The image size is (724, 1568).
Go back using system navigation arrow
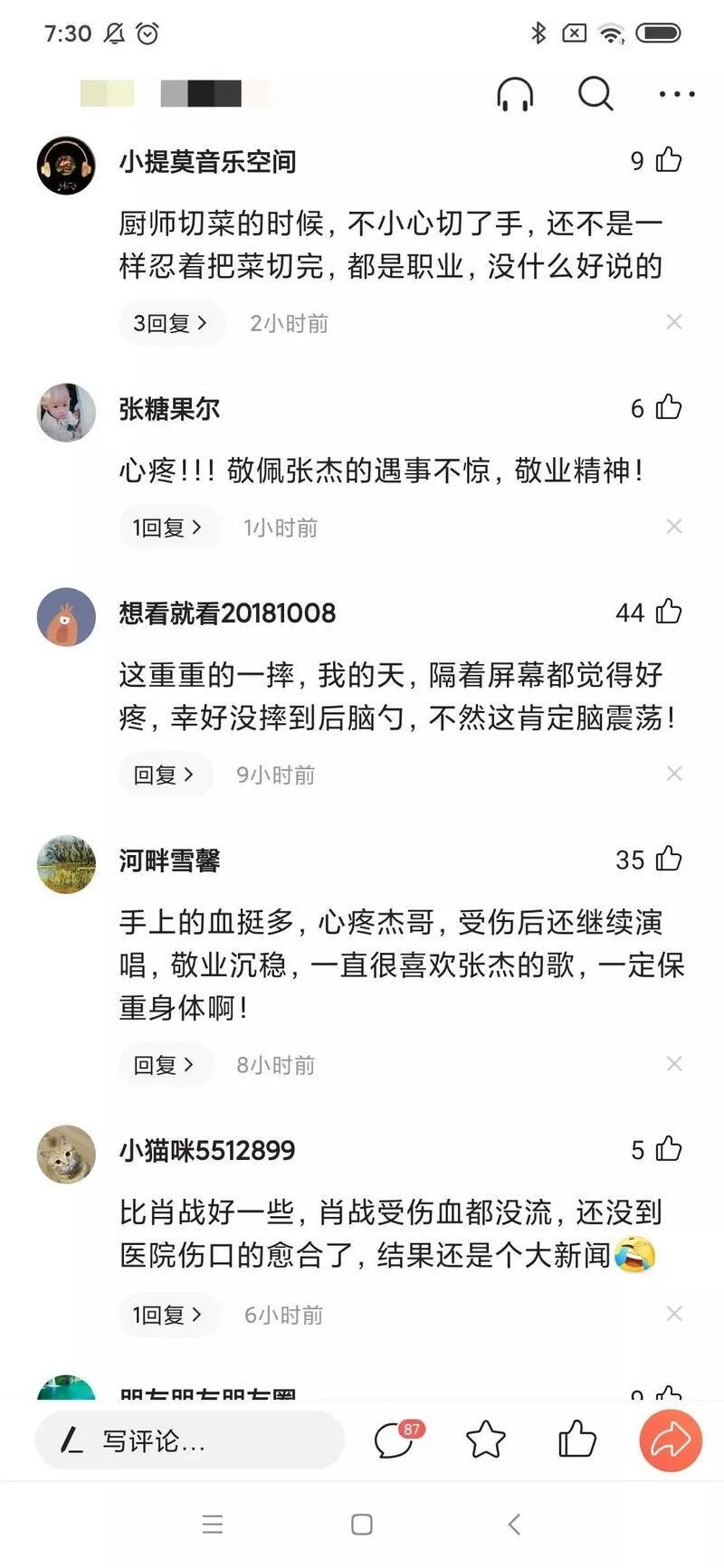point(514,1525)
